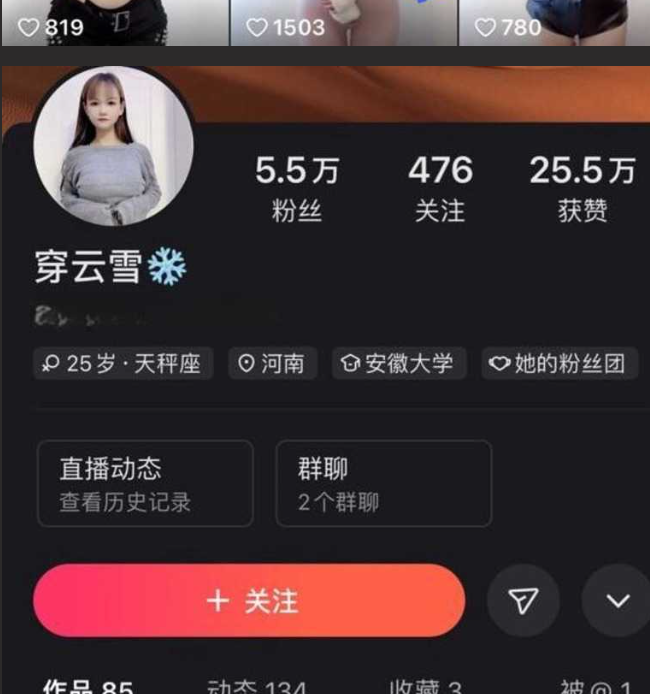The image size is (650, 694).
Task: Open 她的粉丝团 fan club chip
Action: (x=559, y=363)
